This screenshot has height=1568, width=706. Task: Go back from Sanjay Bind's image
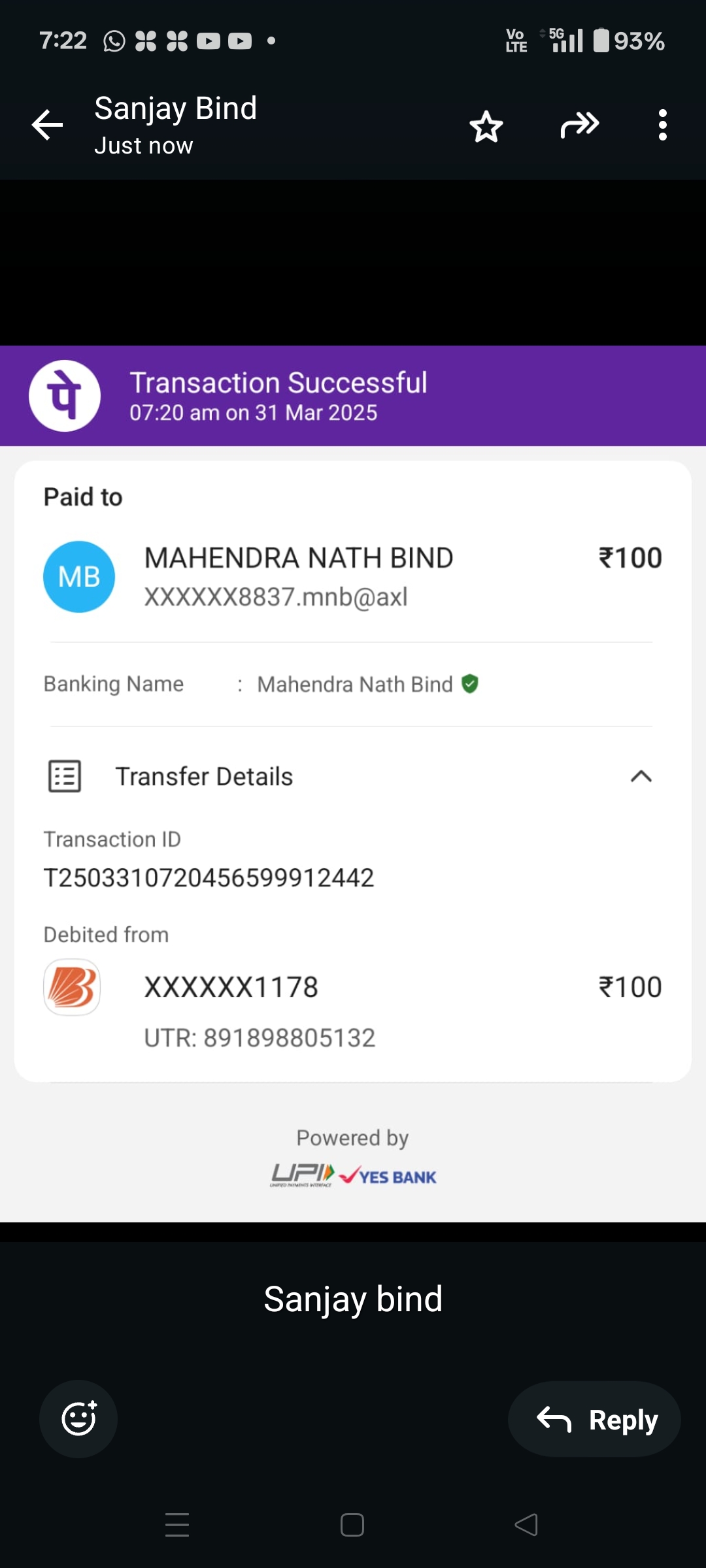[48, 125]
